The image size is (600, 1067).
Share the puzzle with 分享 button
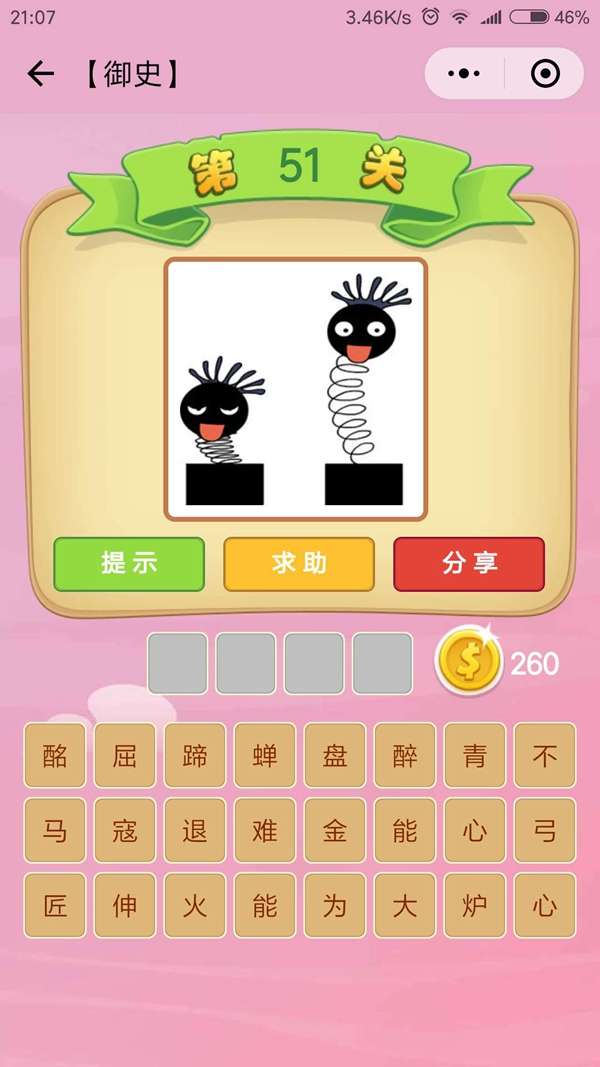tap(469, 563)
